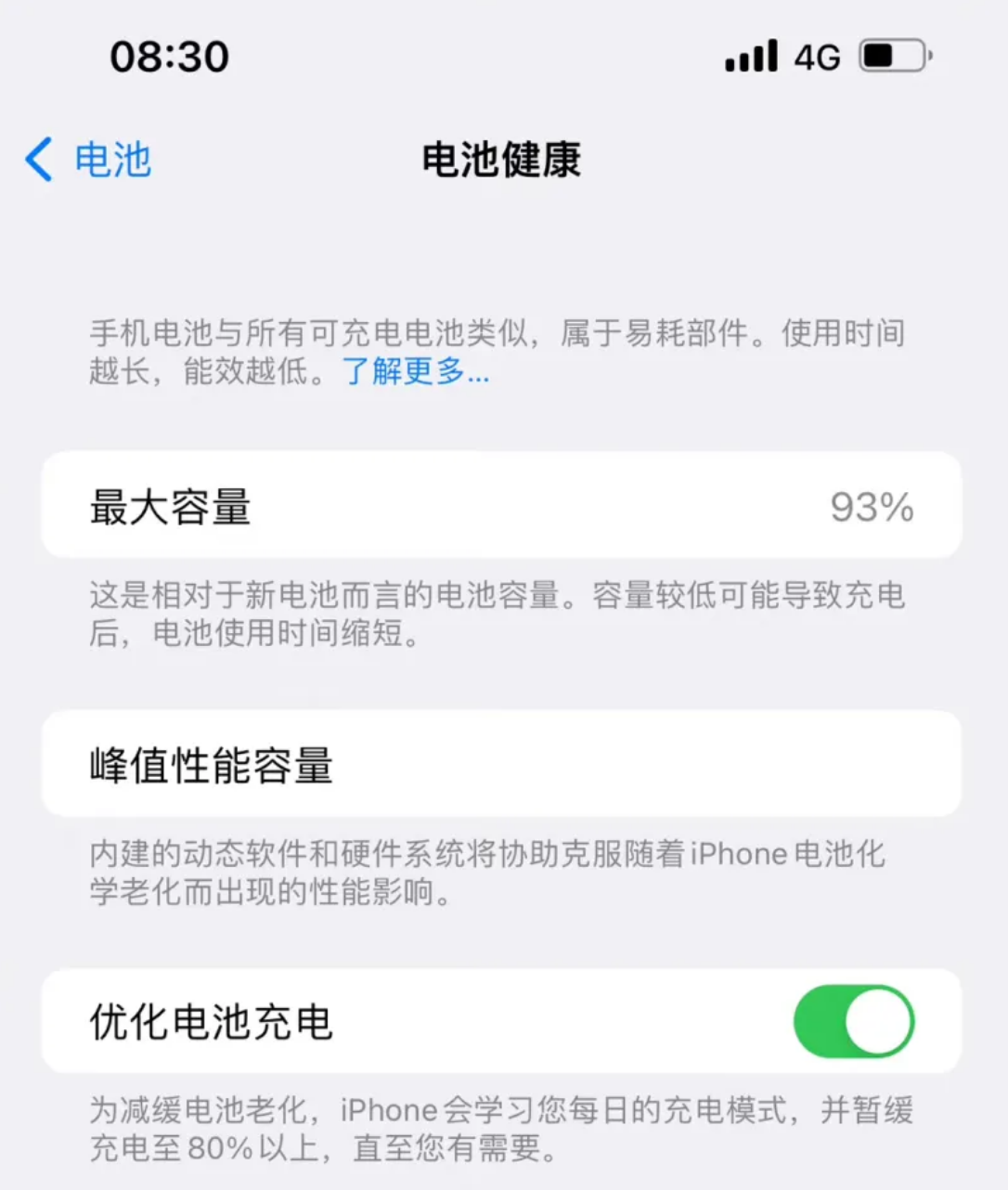Tap the green toggle knob for 优化电池充电
Image resolution: width=1008 pixels, height=1190 pixels.
[876, 1021]
